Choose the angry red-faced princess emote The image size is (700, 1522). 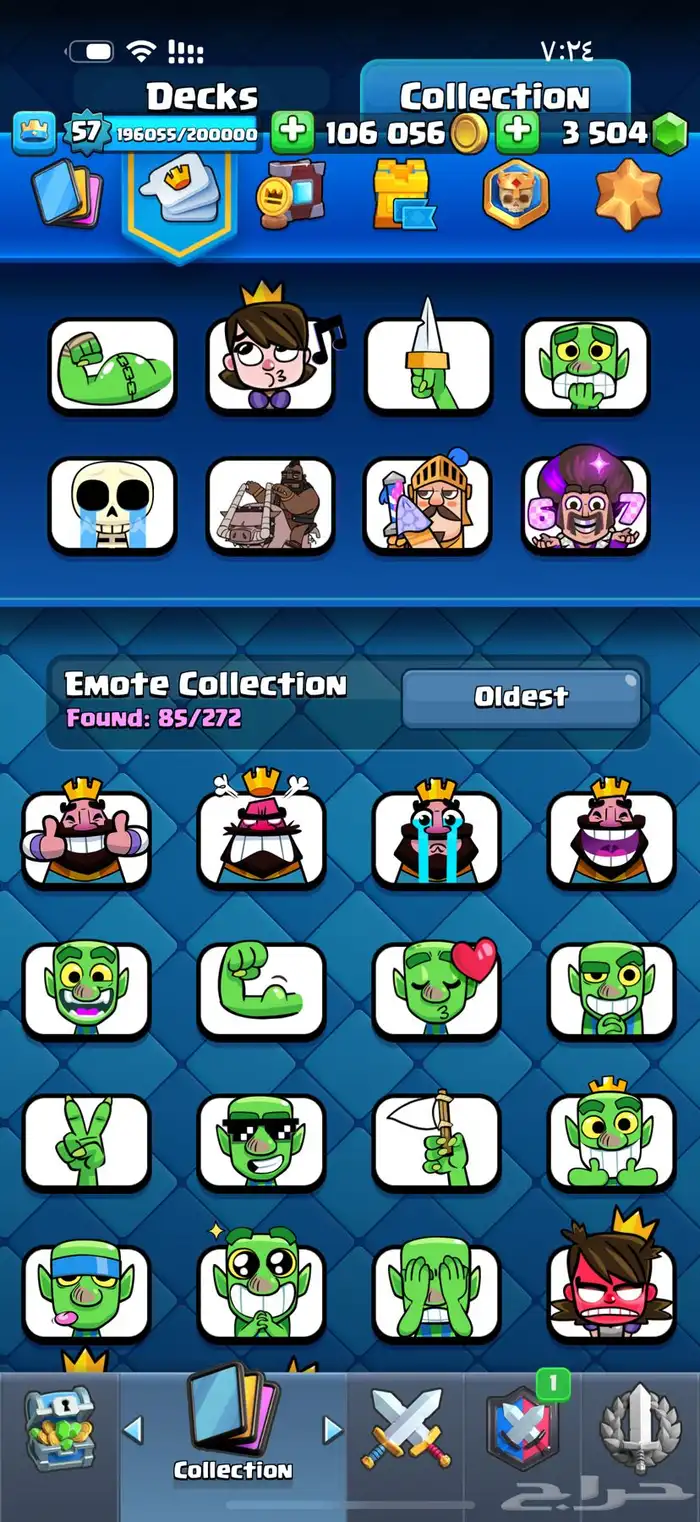tap(611, 1290)
